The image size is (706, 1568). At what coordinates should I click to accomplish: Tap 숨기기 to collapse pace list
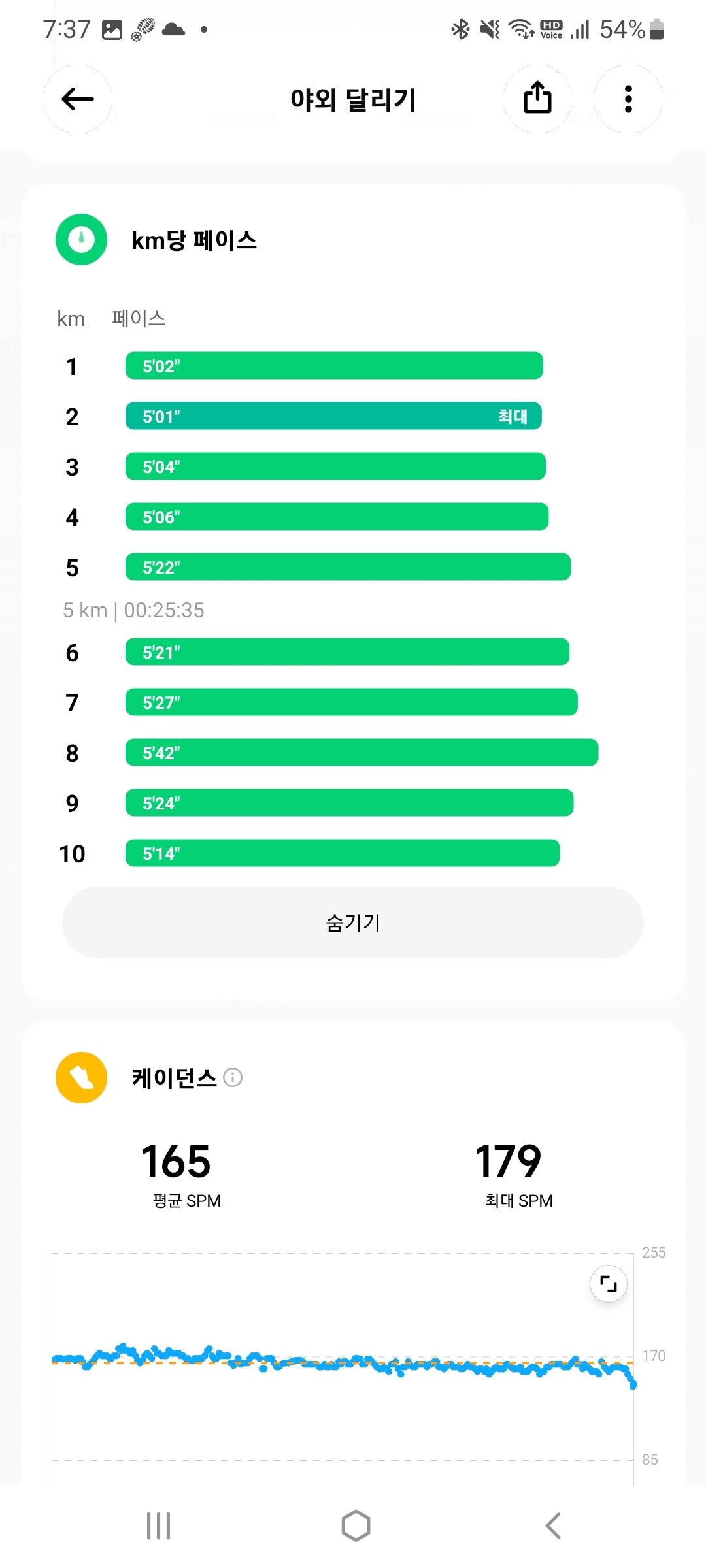tap(353, 922)
